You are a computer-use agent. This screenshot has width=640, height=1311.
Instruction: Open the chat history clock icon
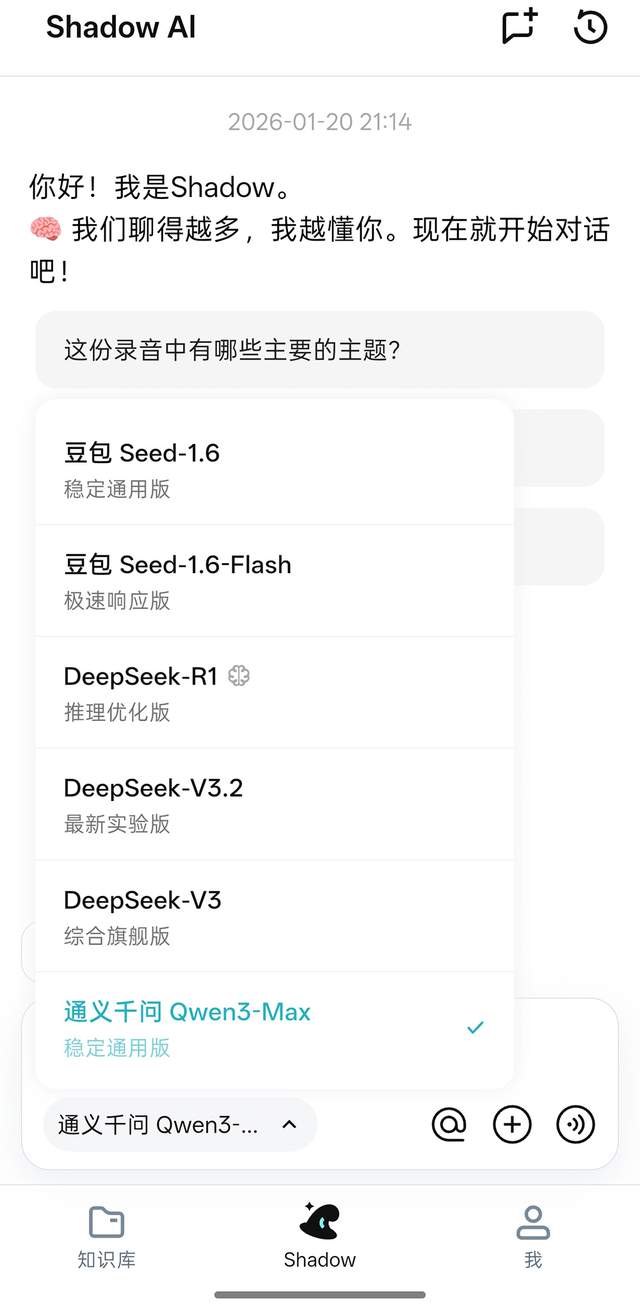coord(590,27)
